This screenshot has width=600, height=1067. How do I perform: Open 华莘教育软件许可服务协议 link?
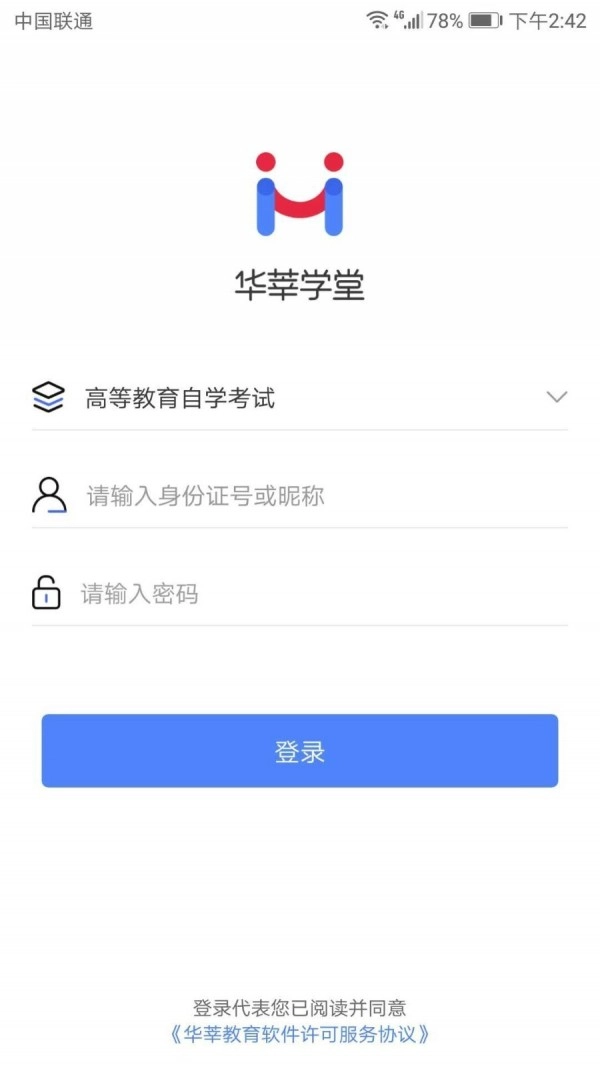click(300, 1034)
